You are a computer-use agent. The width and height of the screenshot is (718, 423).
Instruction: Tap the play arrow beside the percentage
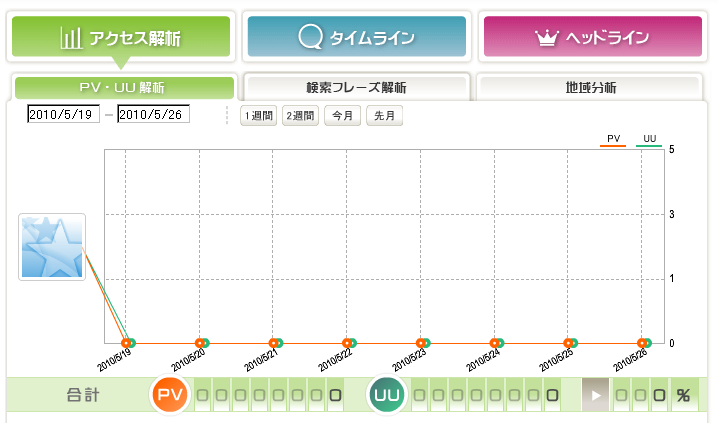595,395
